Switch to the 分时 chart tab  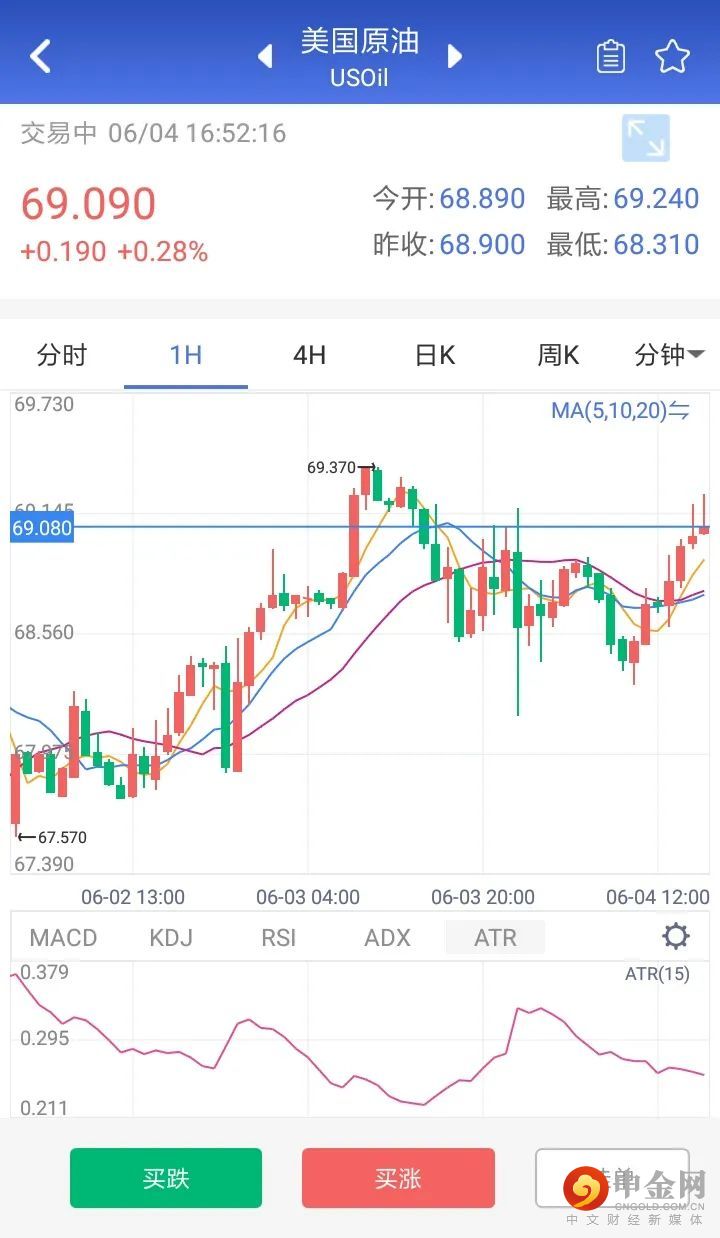click(x=62, y=355)
